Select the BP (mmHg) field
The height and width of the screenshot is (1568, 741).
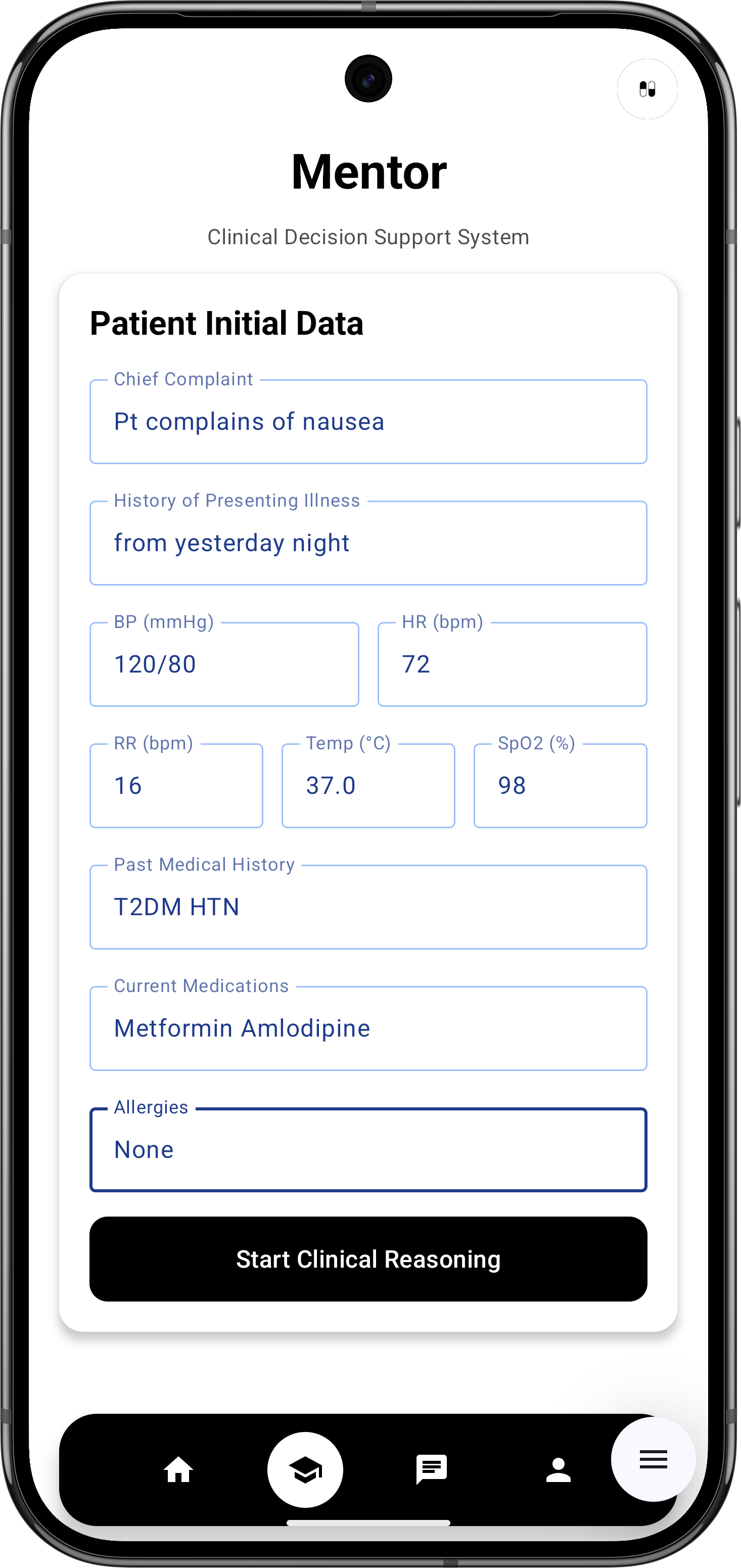coord(224,664)
